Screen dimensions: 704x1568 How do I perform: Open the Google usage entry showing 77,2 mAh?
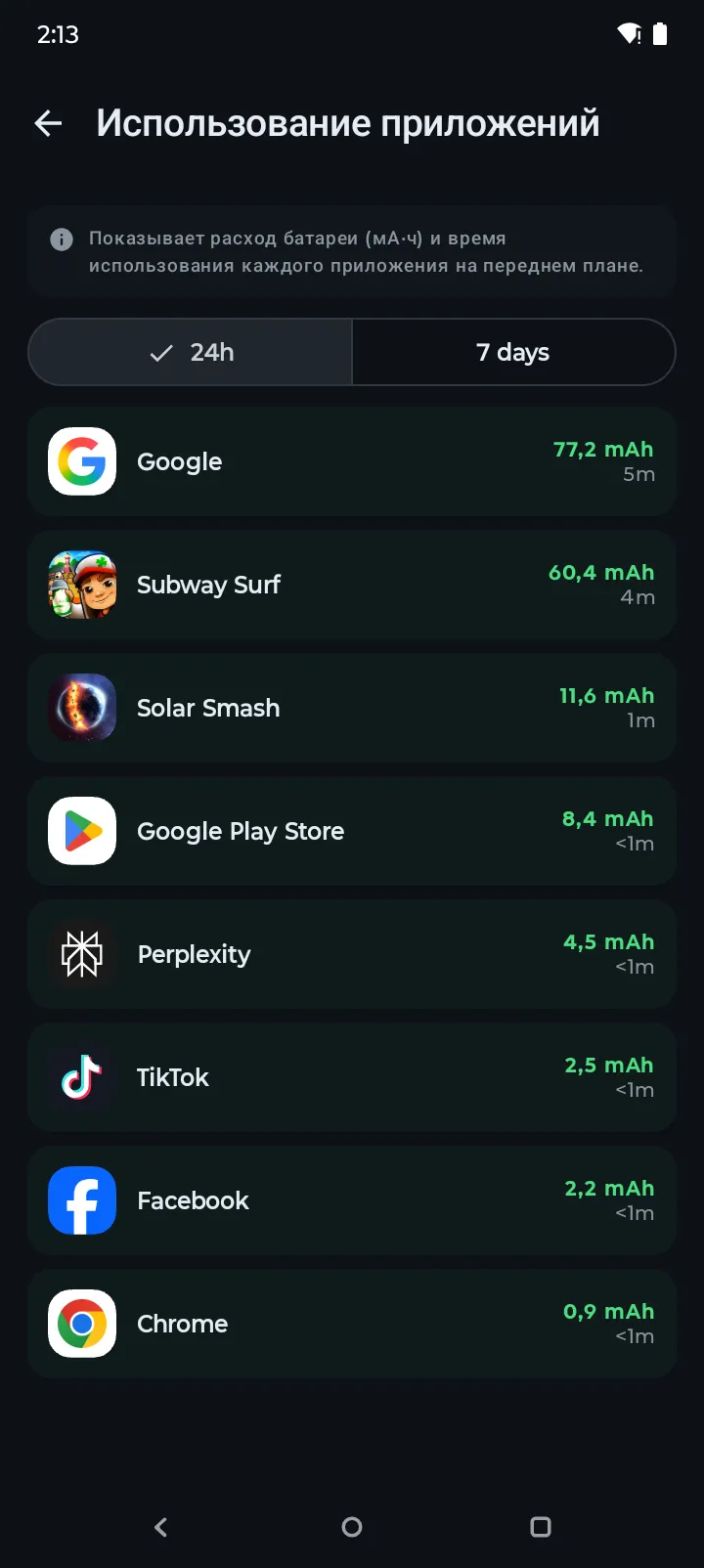pos(352,461)
